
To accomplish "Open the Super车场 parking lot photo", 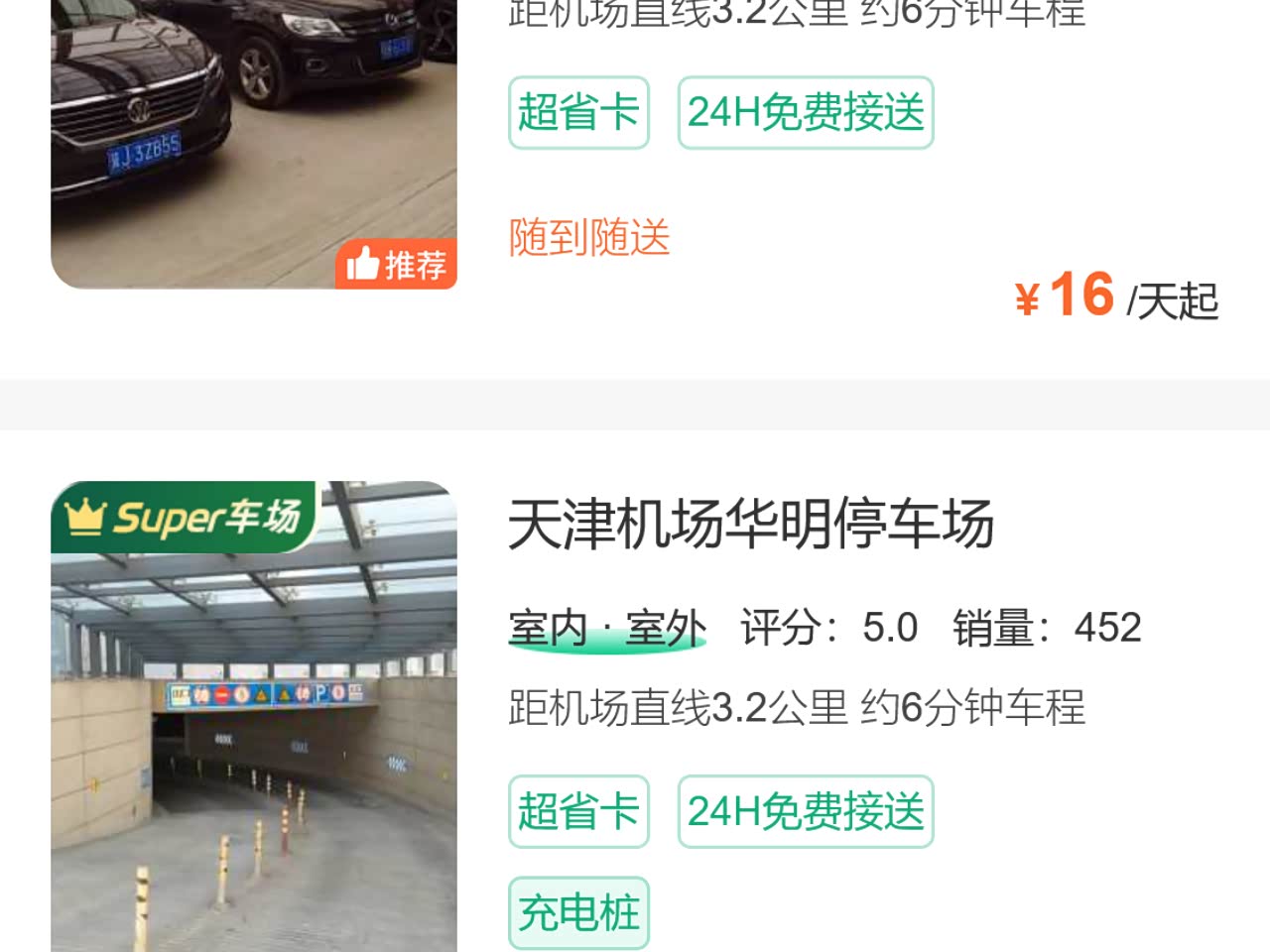I will click(254, 734).
